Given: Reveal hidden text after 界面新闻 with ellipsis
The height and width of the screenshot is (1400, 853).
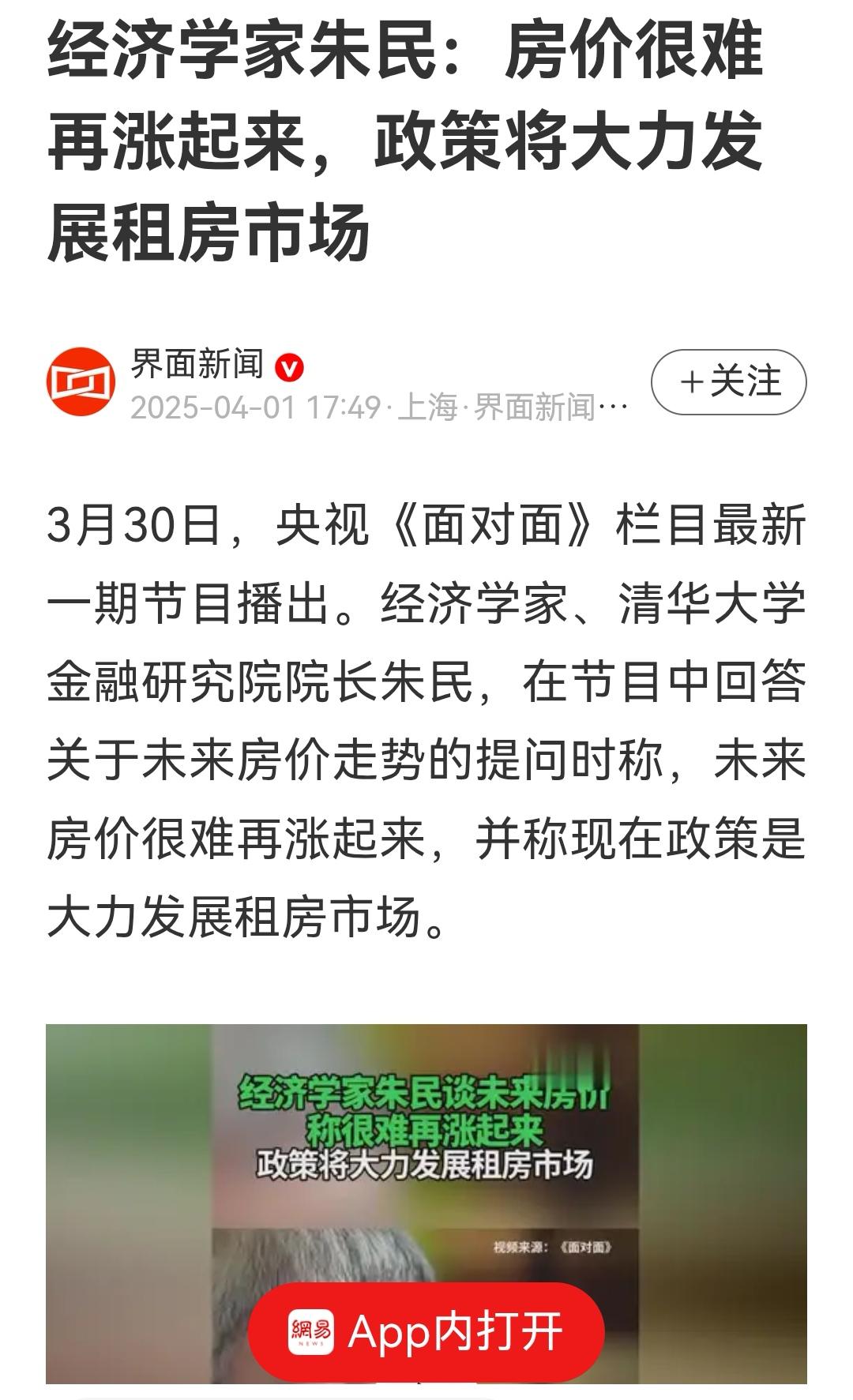Looking at the screenshot, I should (616, 405).
